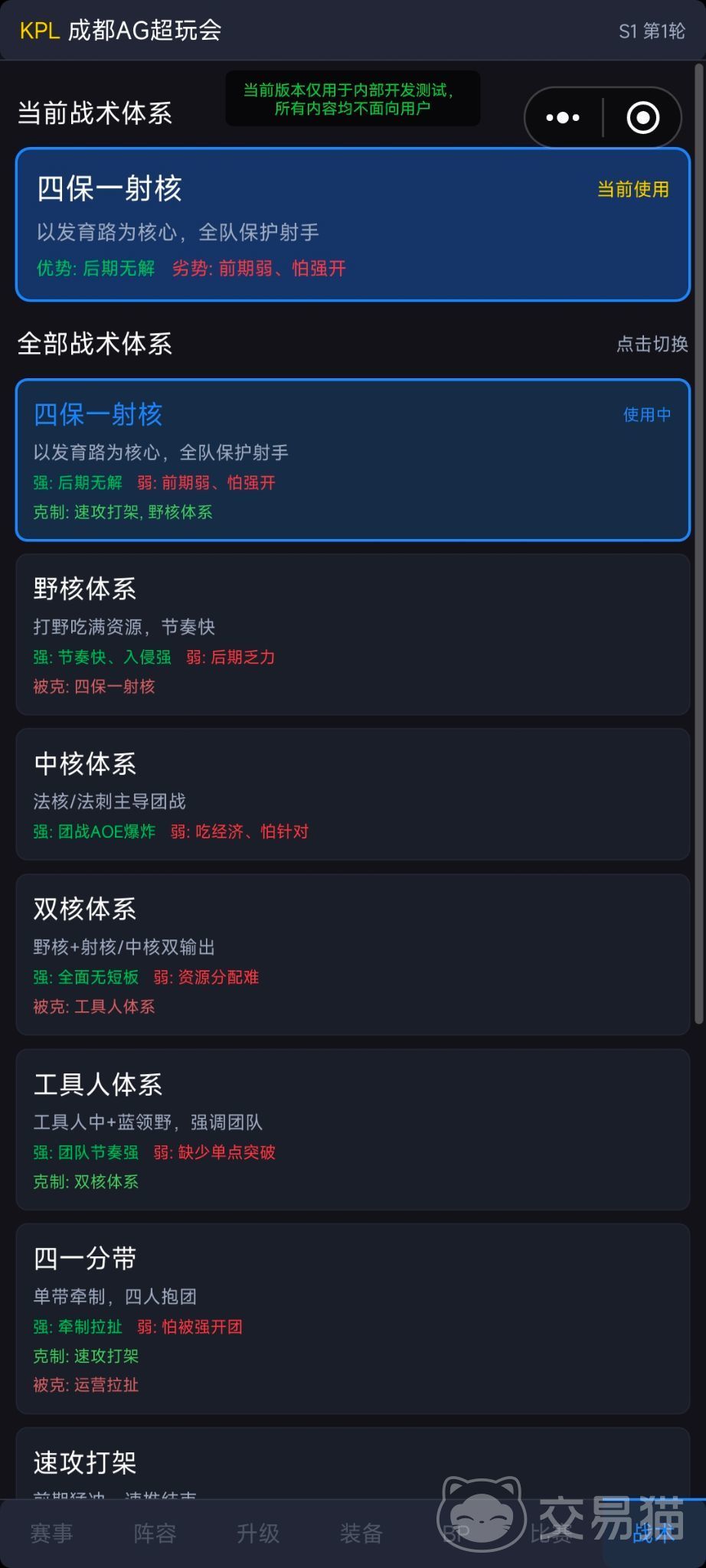Image resolution: width=706 pixels, height=1568 pixels.
Task: Open the 升级 tab
Action: [x=258, y=1534]
